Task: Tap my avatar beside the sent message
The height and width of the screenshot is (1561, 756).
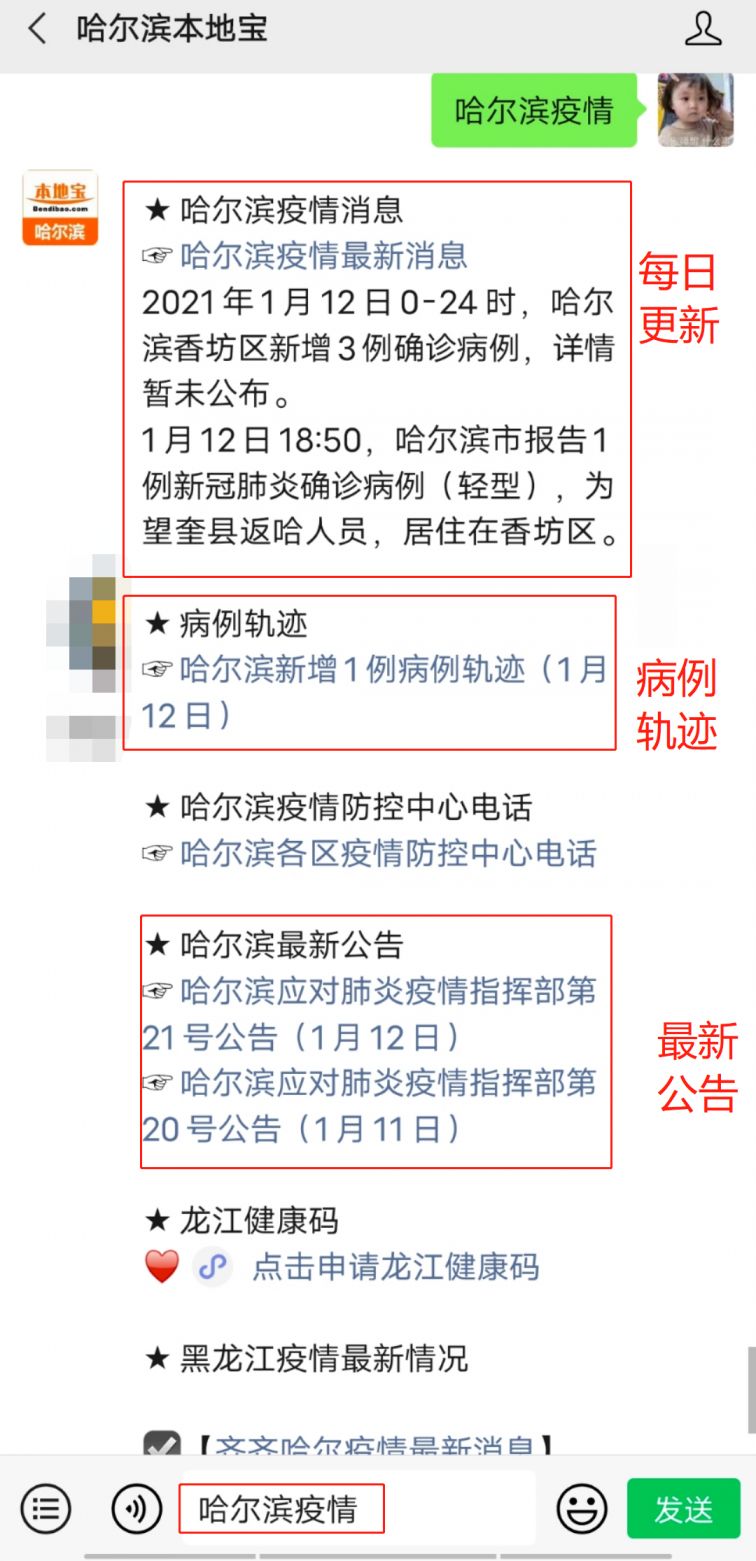Action: click(695, 110)
